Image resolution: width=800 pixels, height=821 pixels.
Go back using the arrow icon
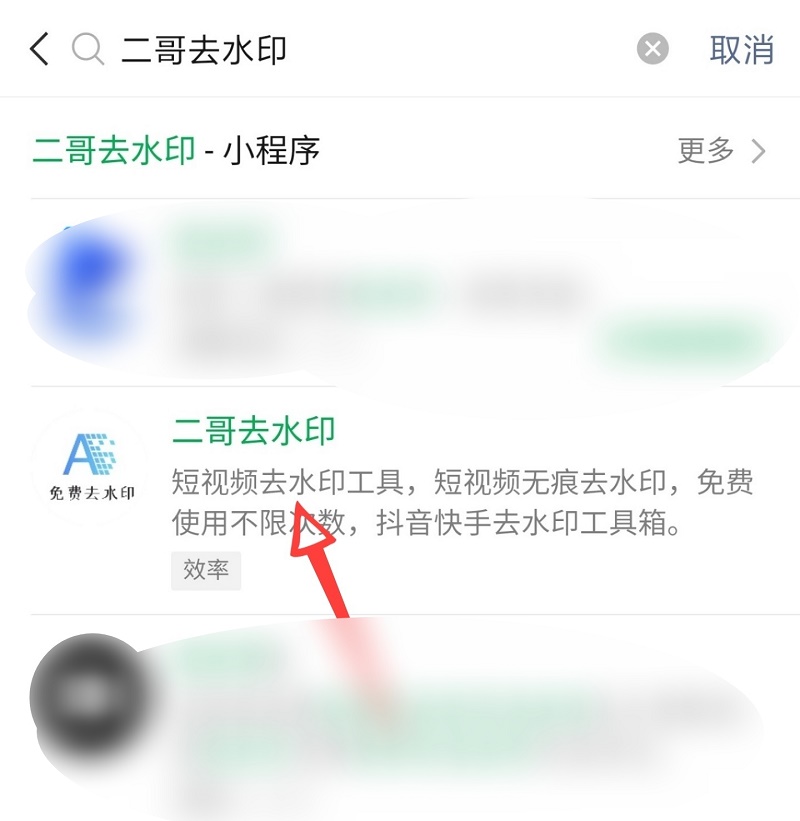coord(39,49)
